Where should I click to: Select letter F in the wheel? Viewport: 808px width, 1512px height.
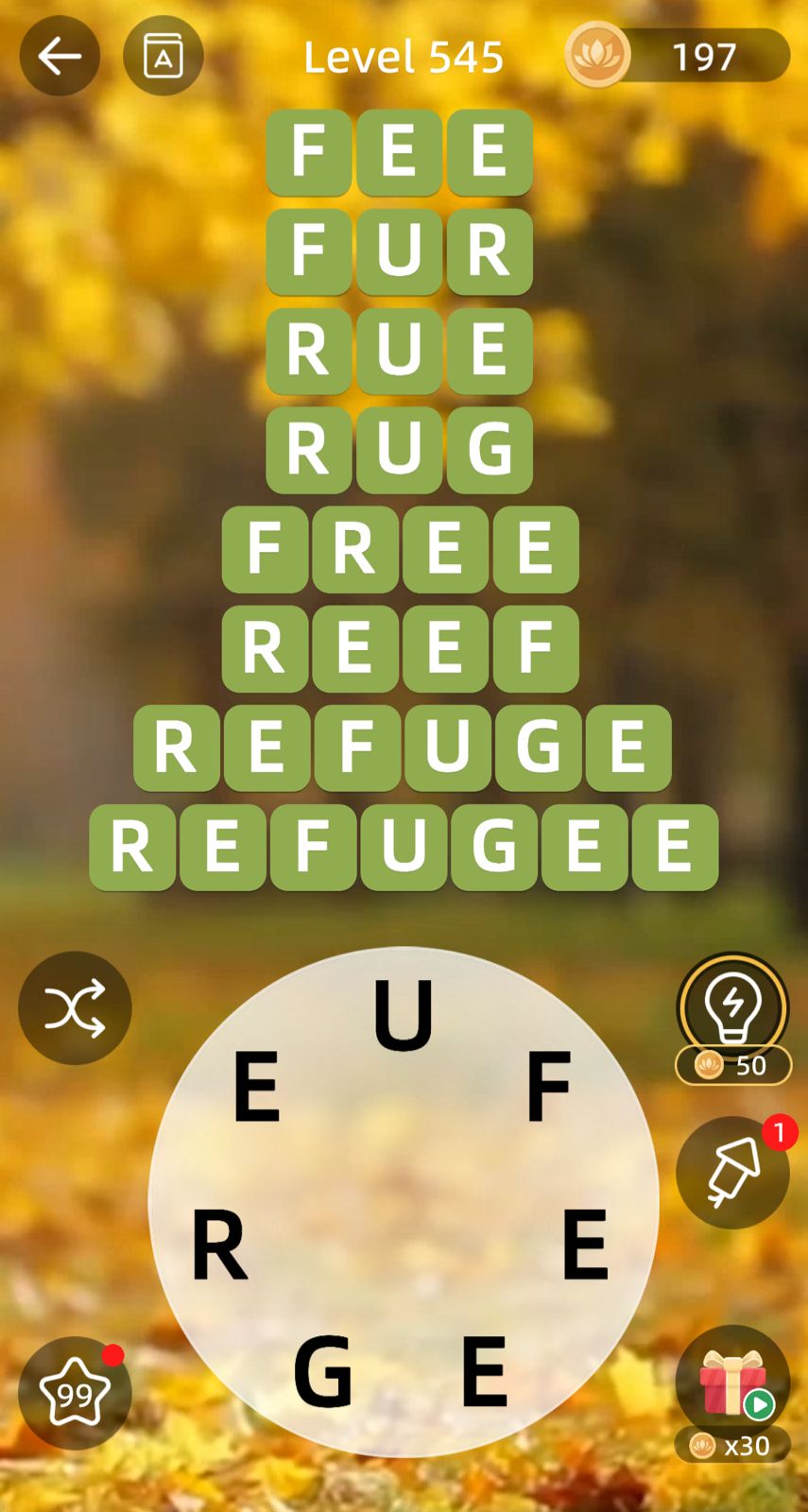tap(549, 1088)
